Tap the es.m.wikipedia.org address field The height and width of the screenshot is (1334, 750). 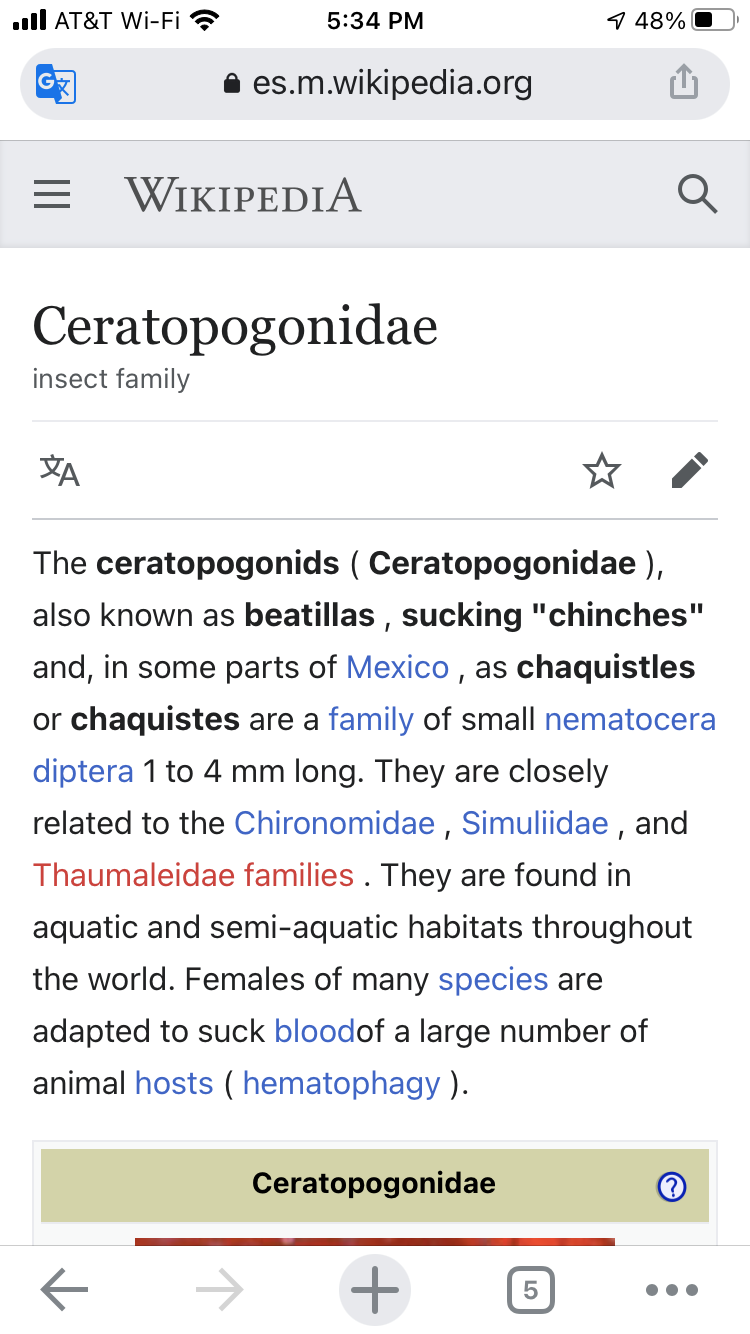(378, 83)
